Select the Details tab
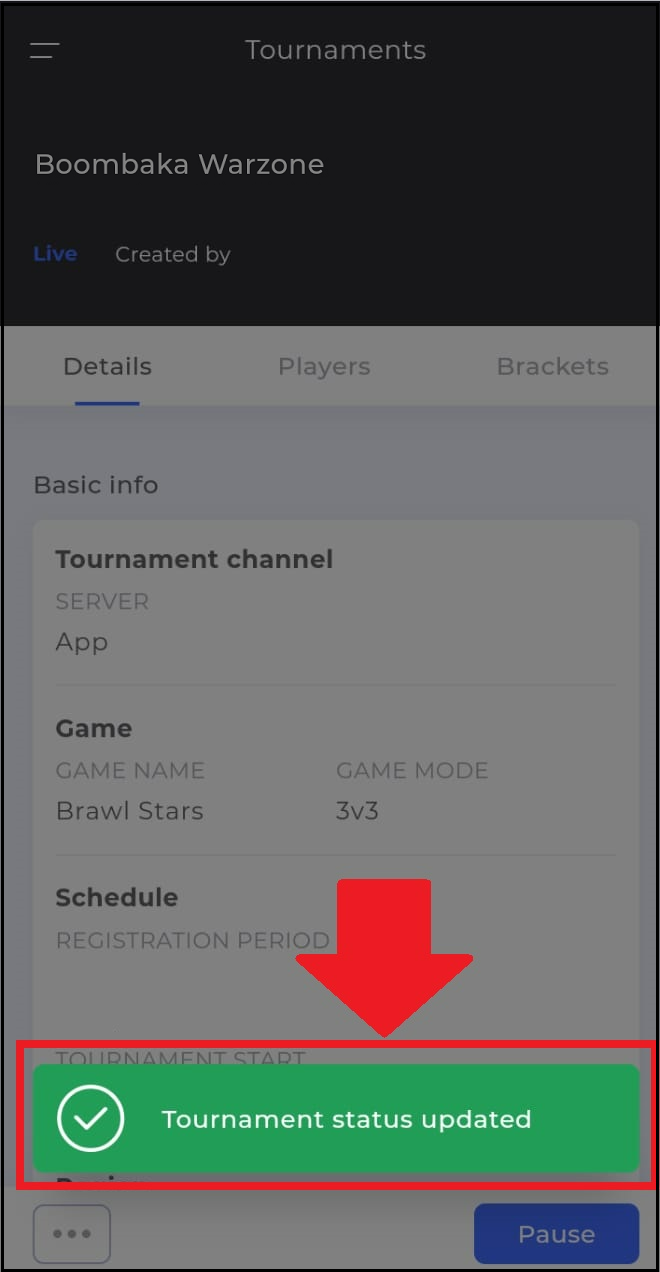The image size is (660, 1272). (107, 367)
